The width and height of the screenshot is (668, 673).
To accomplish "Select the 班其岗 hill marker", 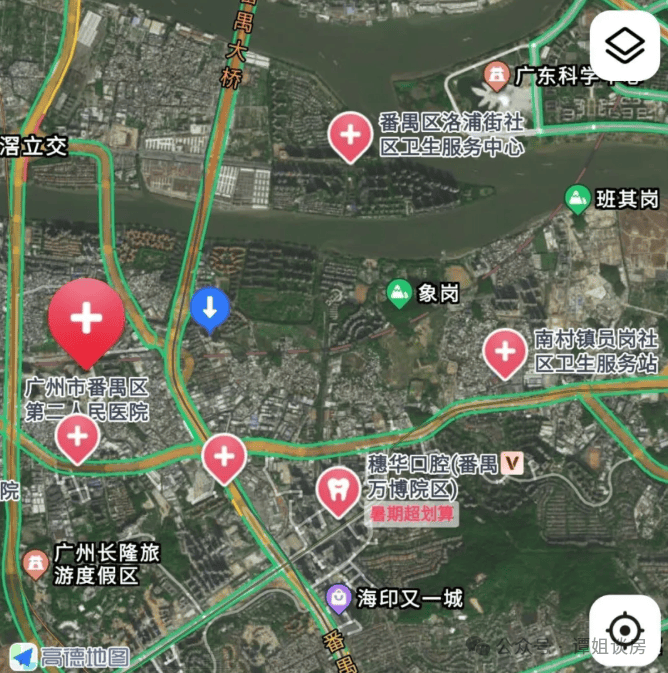I will pos(577,198).
